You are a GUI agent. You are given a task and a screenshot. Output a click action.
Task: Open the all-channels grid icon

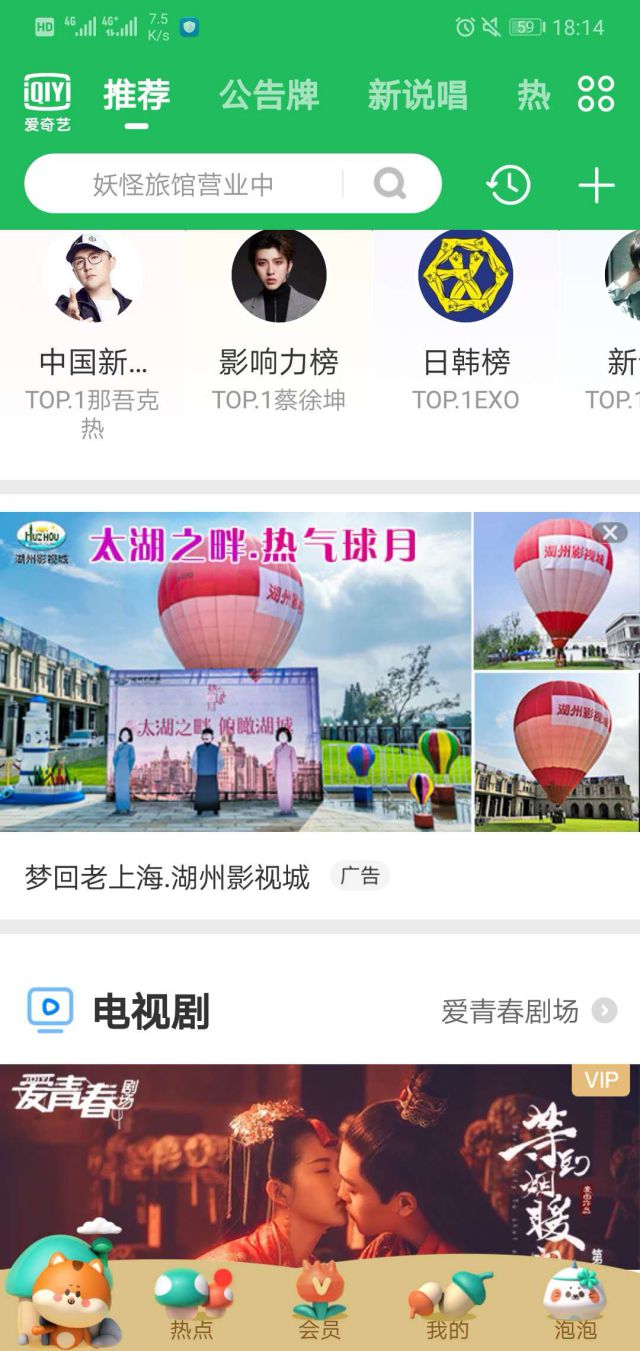(x=596, y=94)
